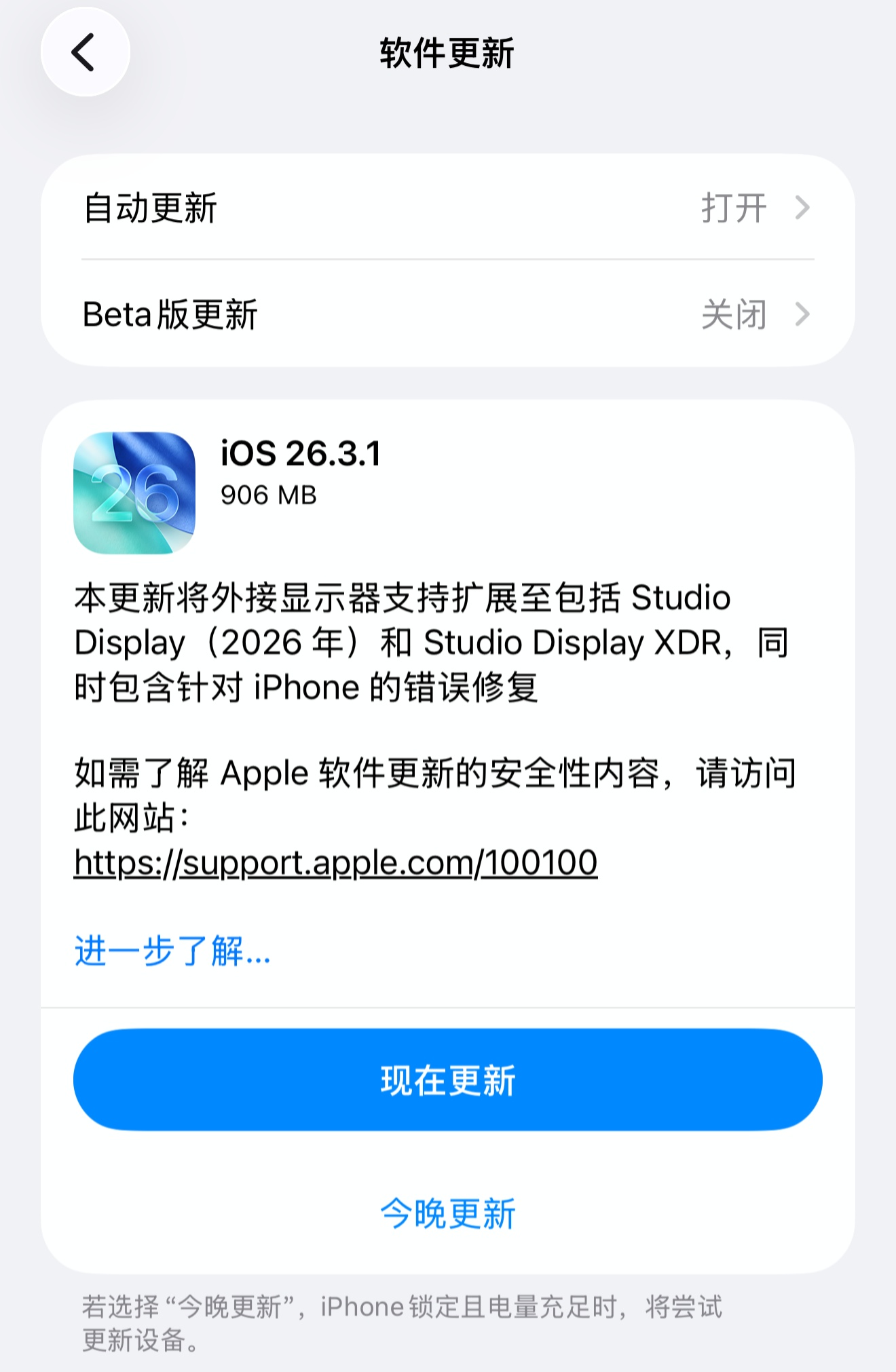Open the 自动更新 settings row
This screenshot has height=1372, width=896.
(x=447, y=208)
